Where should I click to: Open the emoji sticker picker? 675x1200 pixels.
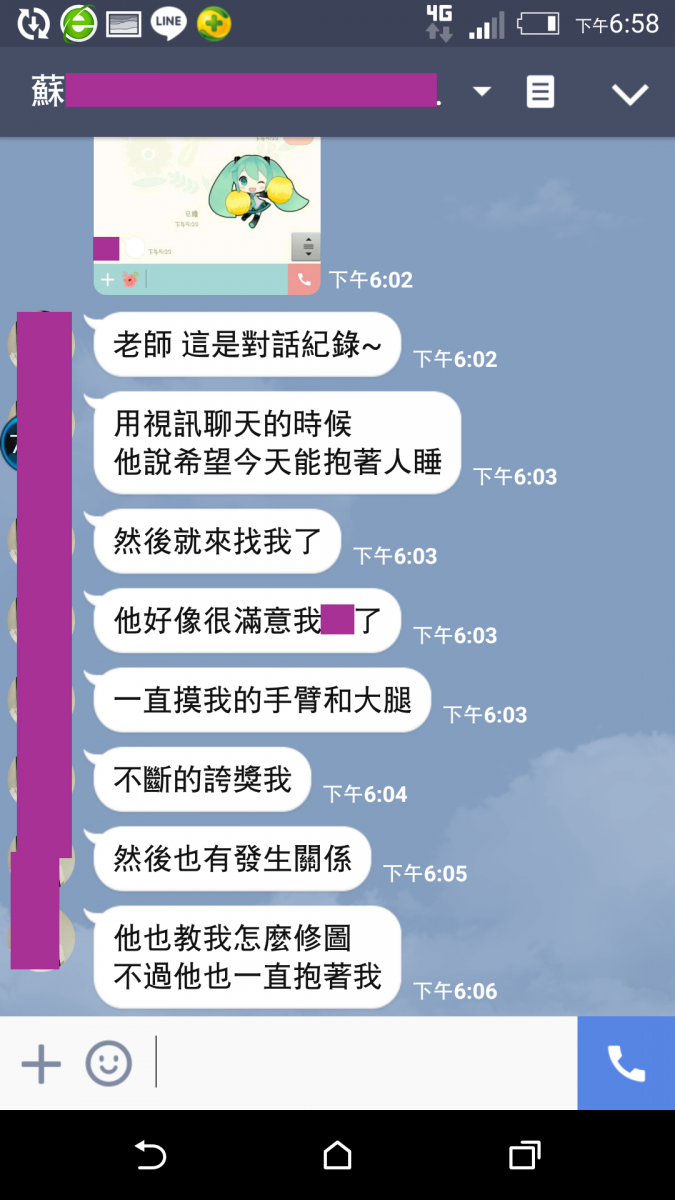click(x=108, y=1063)
